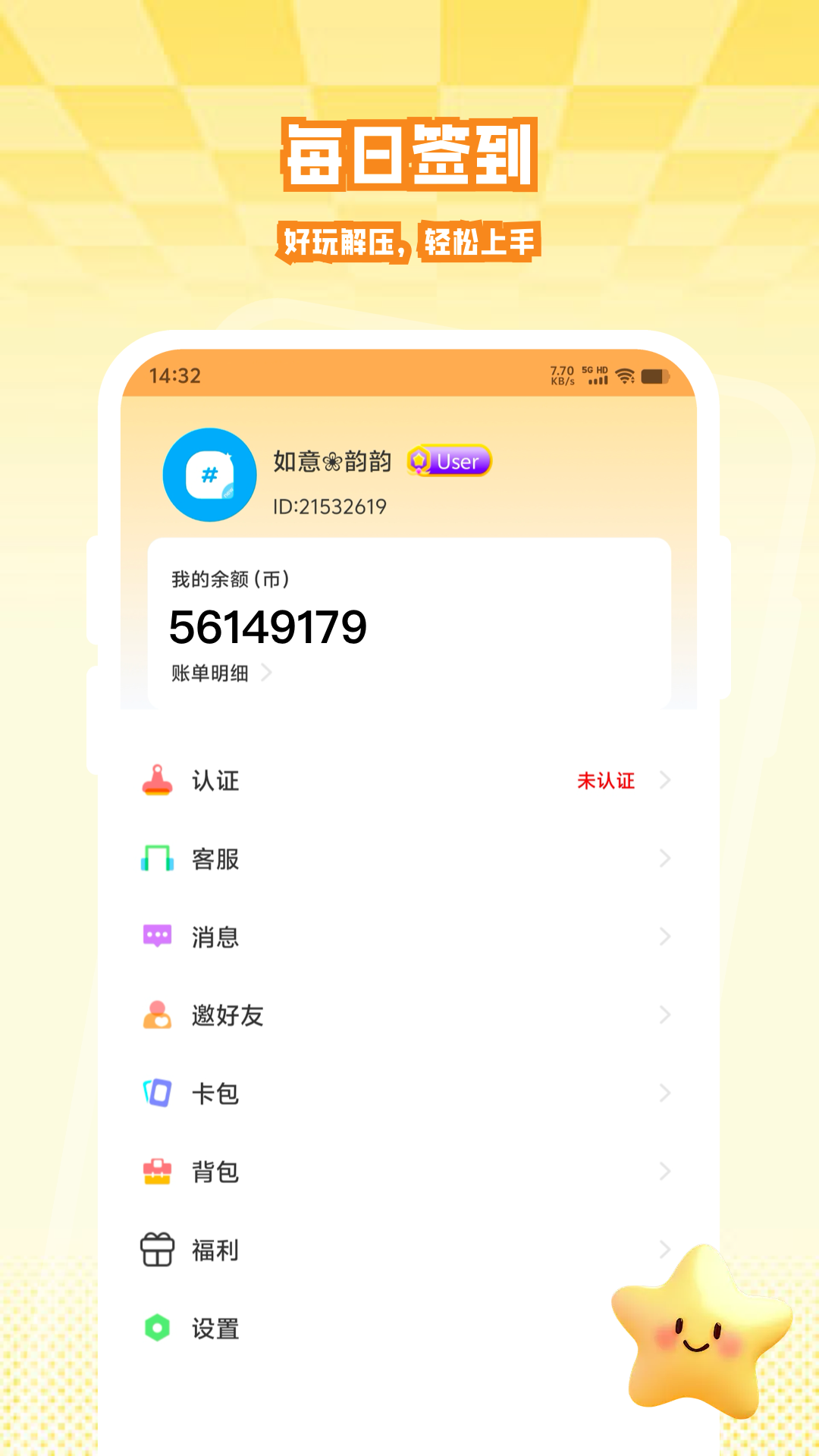Click the ID:21532619 text
This screenshot has height=1456, width=819.
(331, 506)
